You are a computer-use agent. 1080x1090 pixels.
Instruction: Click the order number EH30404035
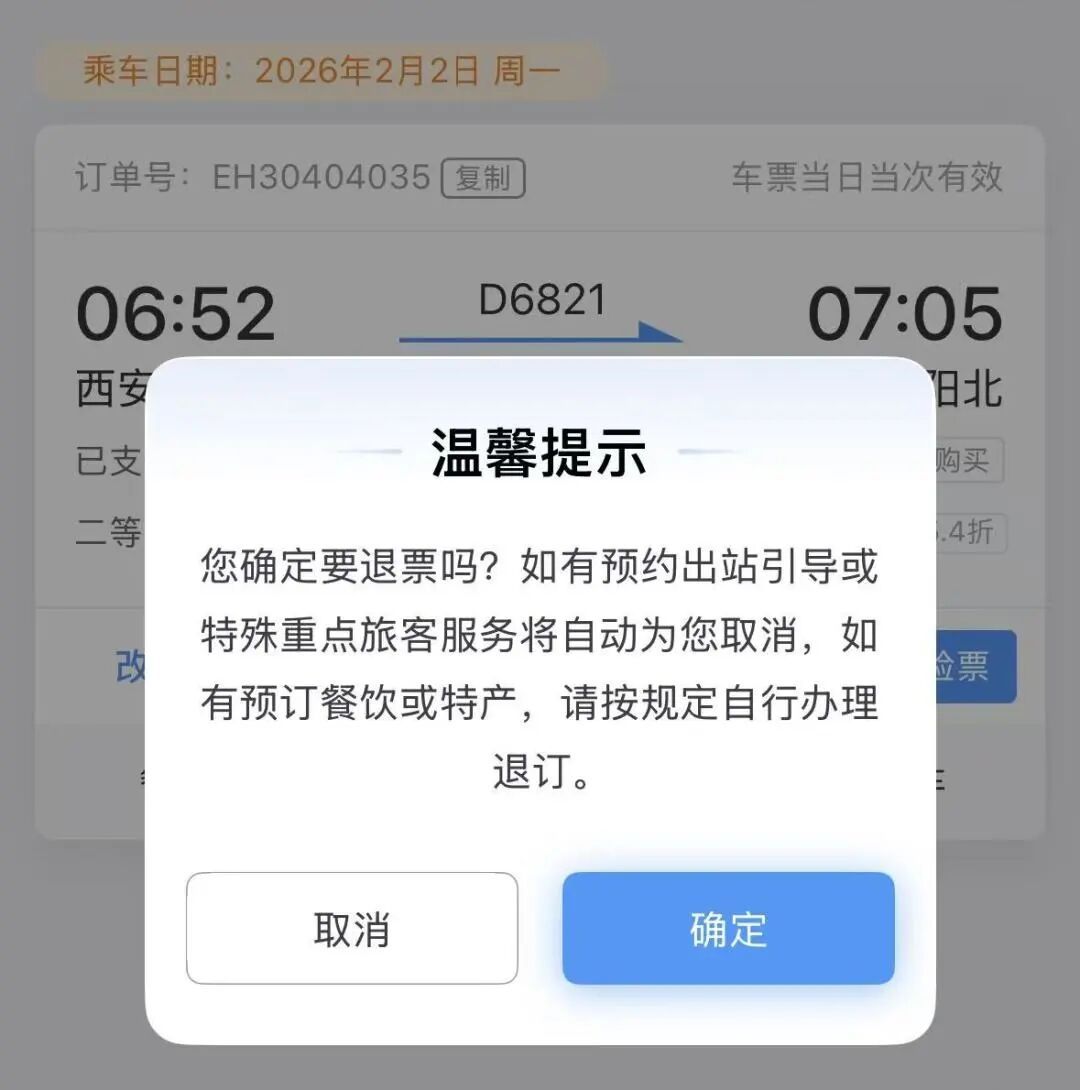[x=318, y=178]
